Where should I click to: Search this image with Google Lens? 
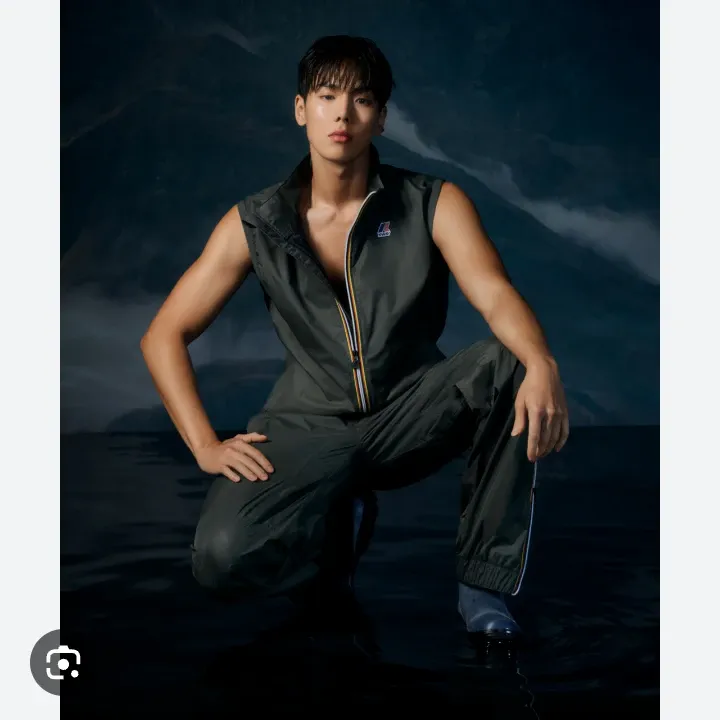[x=62, y=663]
